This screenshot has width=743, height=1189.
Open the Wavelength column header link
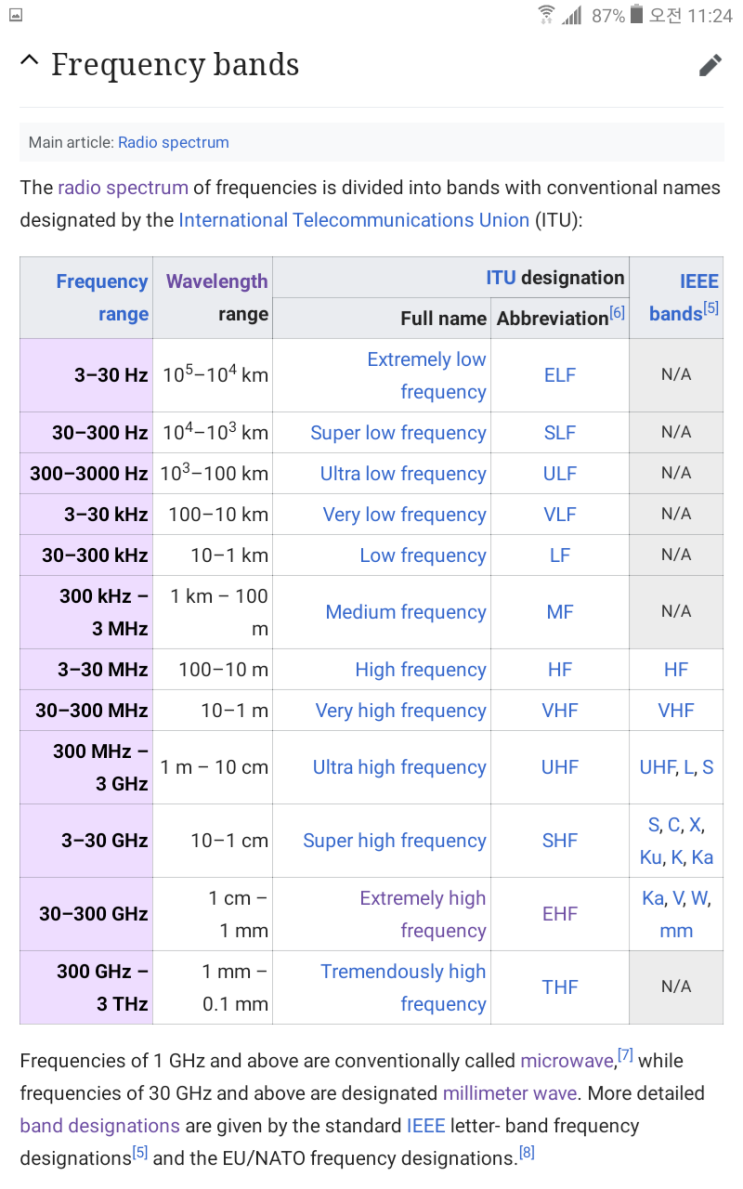[217, 282]
